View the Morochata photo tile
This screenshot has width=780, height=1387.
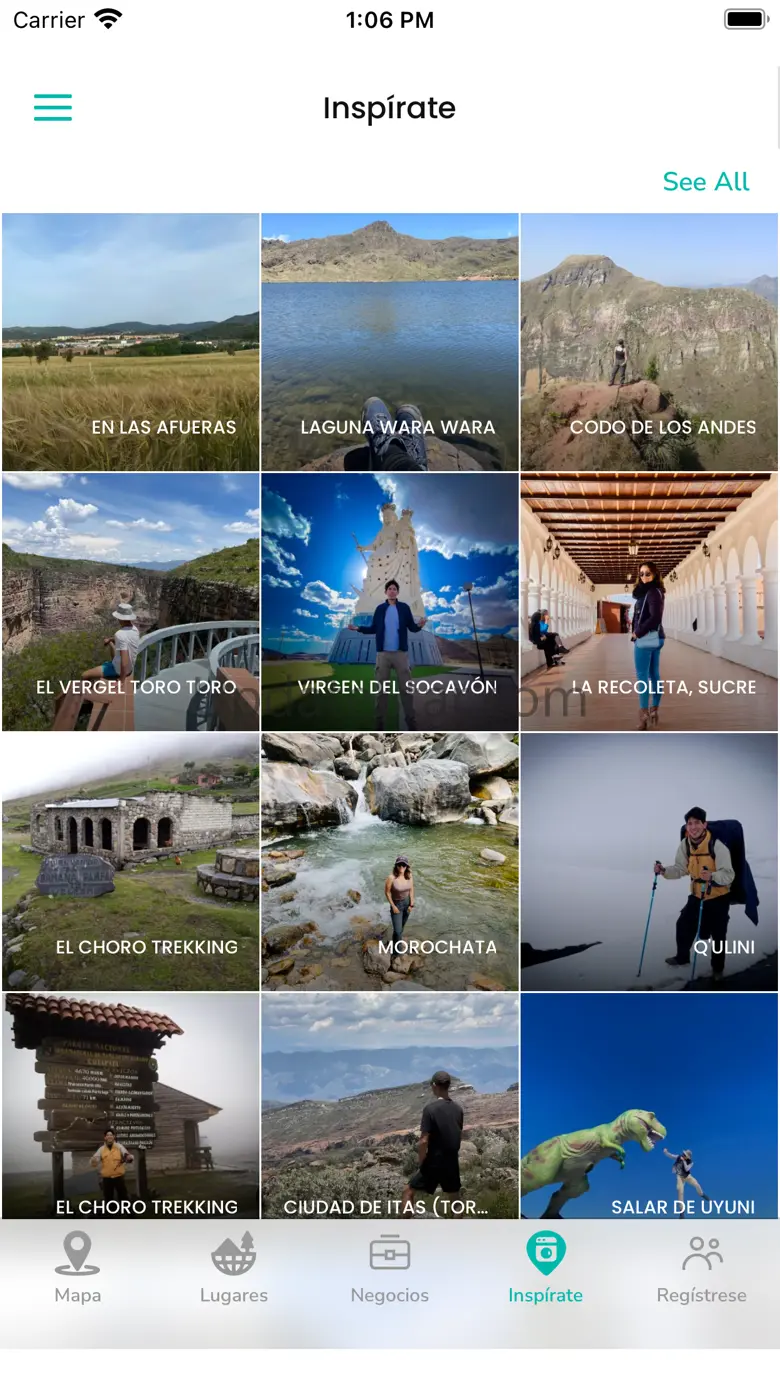tap(390, 862)
